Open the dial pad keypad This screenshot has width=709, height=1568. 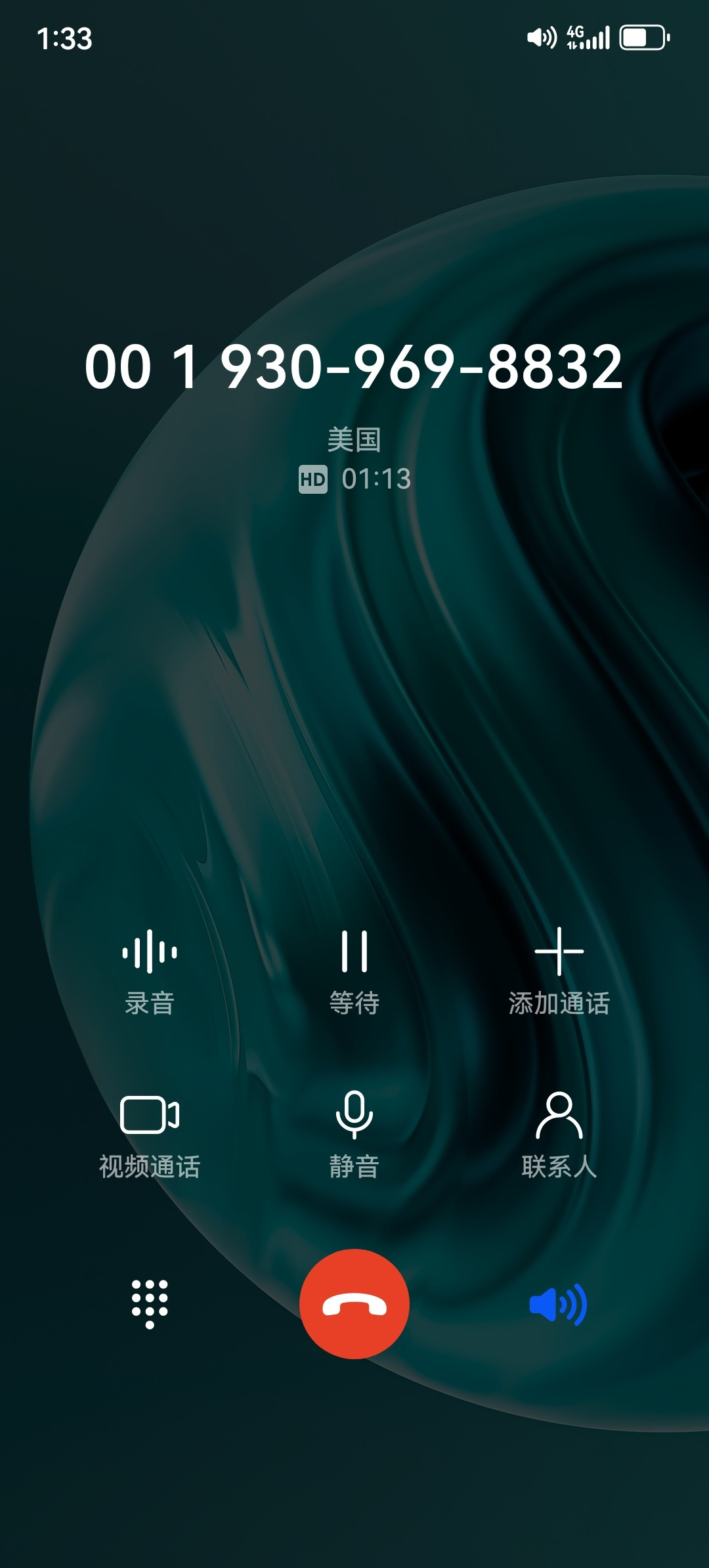coord(150,1304)
